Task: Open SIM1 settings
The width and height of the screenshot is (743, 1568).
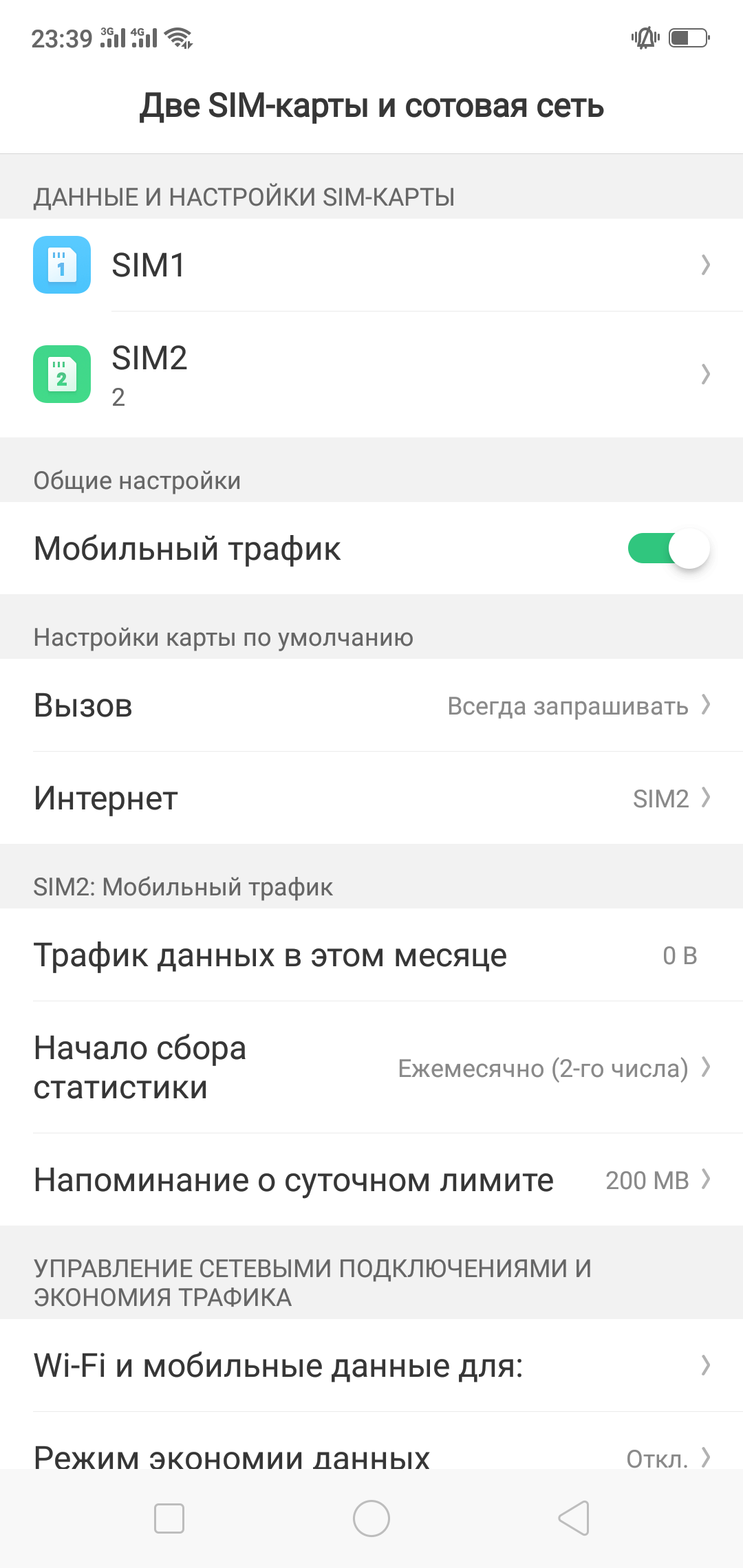Action: pos(371,265)
